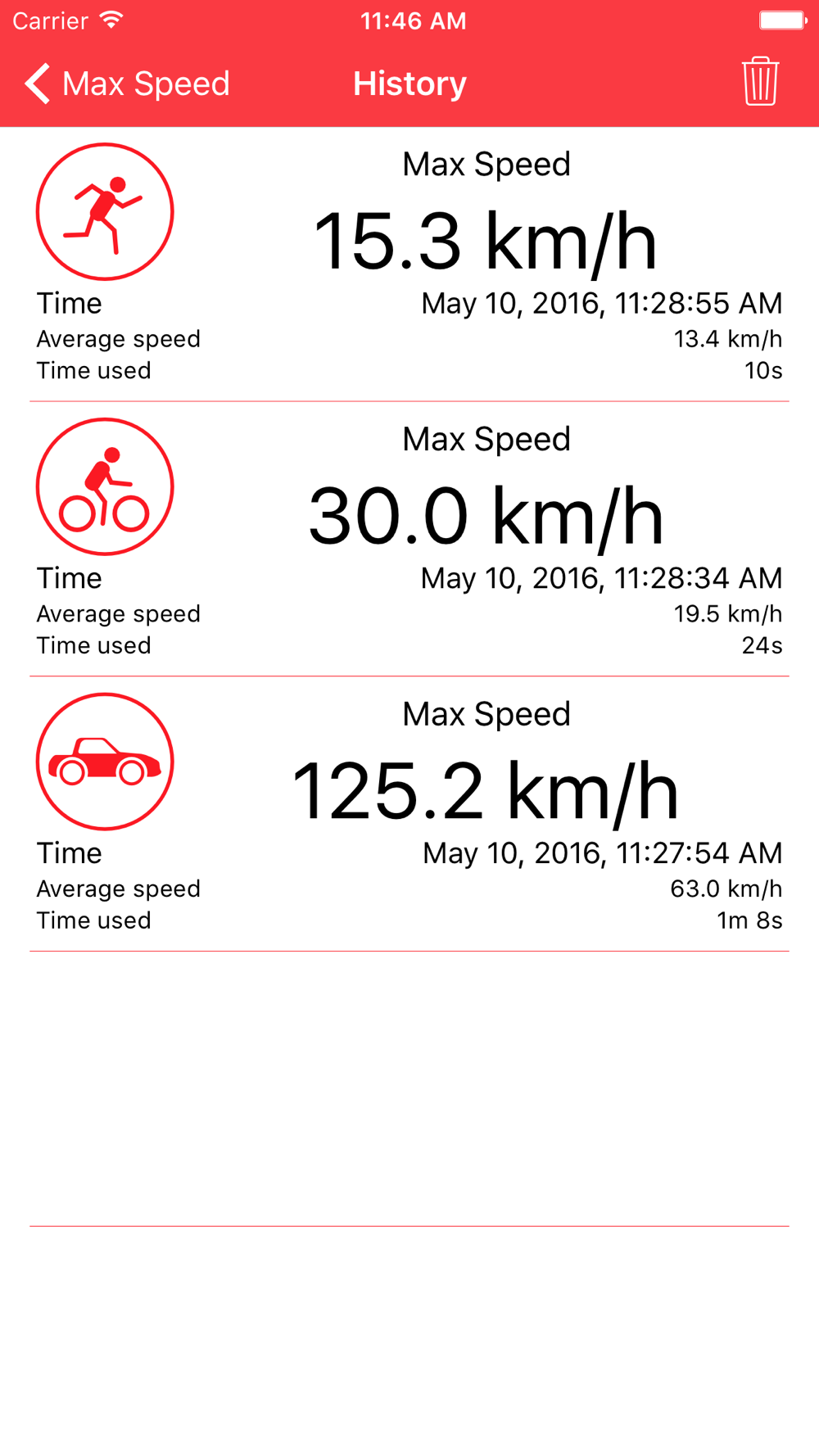
Task: Go back to Max Speed screen
Action: tap(127, 84)
